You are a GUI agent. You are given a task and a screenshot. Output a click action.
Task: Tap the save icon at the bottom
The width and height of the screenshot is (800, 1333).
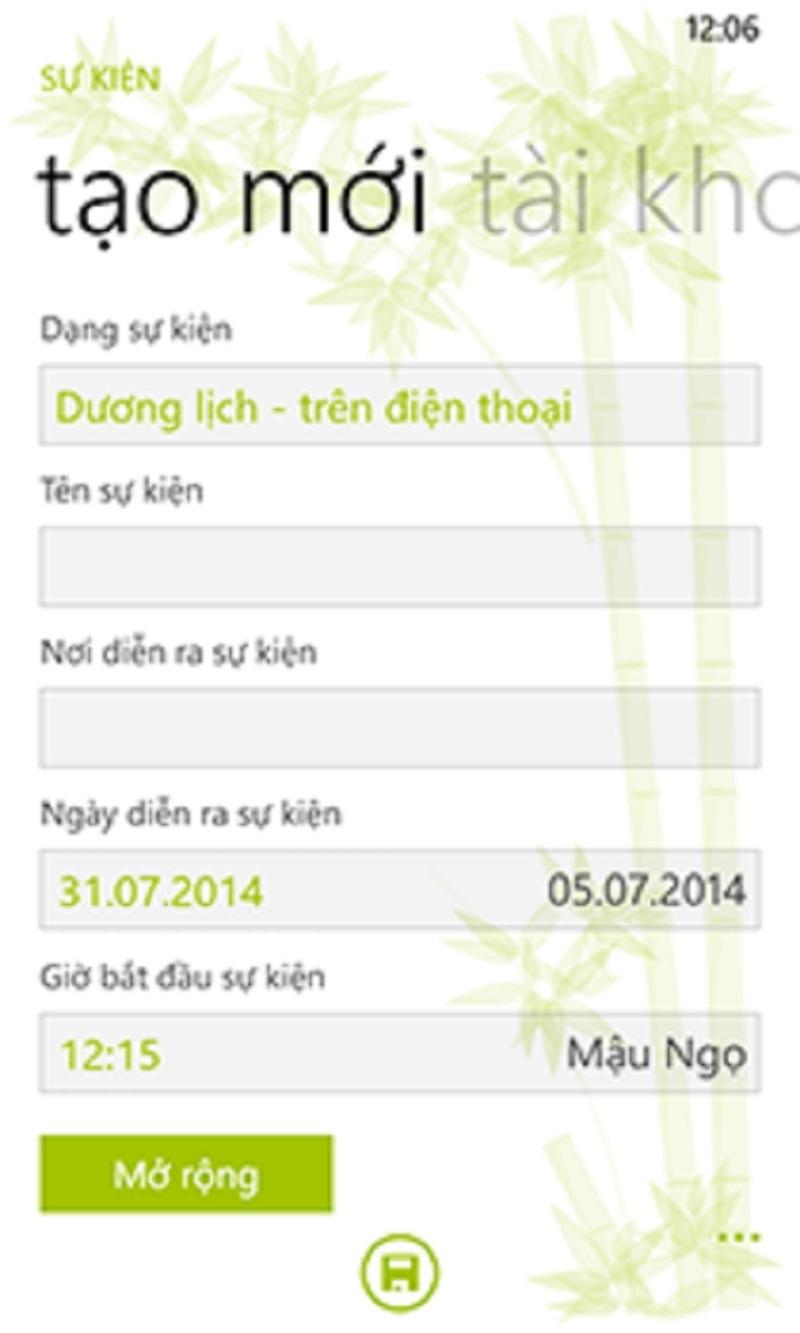tap(399, 1273)
